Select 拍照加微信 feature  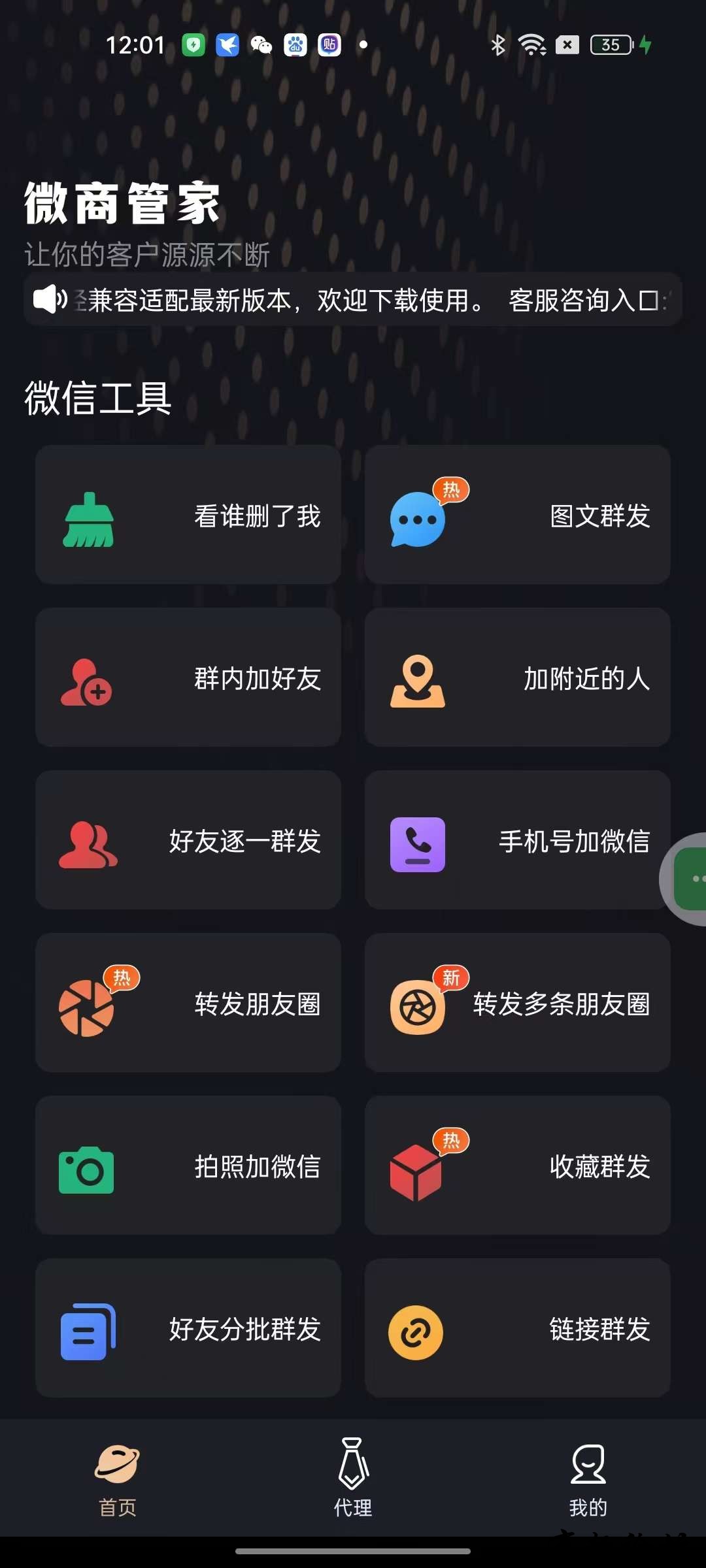(188, 1166)
